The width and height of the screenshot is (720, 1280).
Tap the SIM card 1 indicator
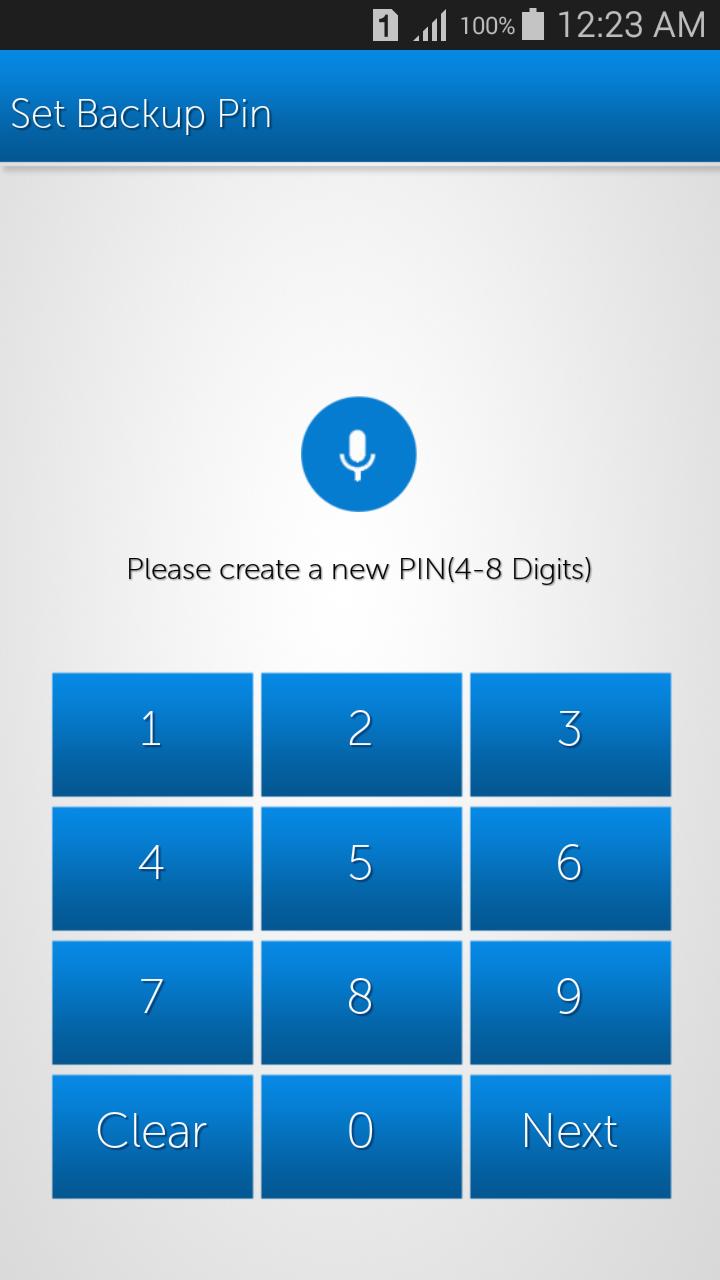click(x=388, y=24)
